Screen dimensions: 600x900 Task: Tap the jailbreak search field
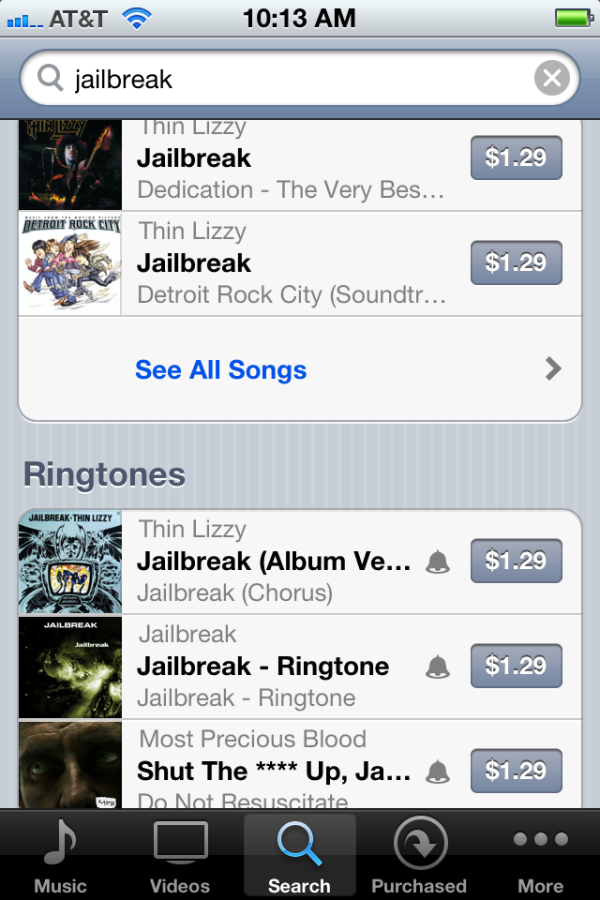(290, 79)
